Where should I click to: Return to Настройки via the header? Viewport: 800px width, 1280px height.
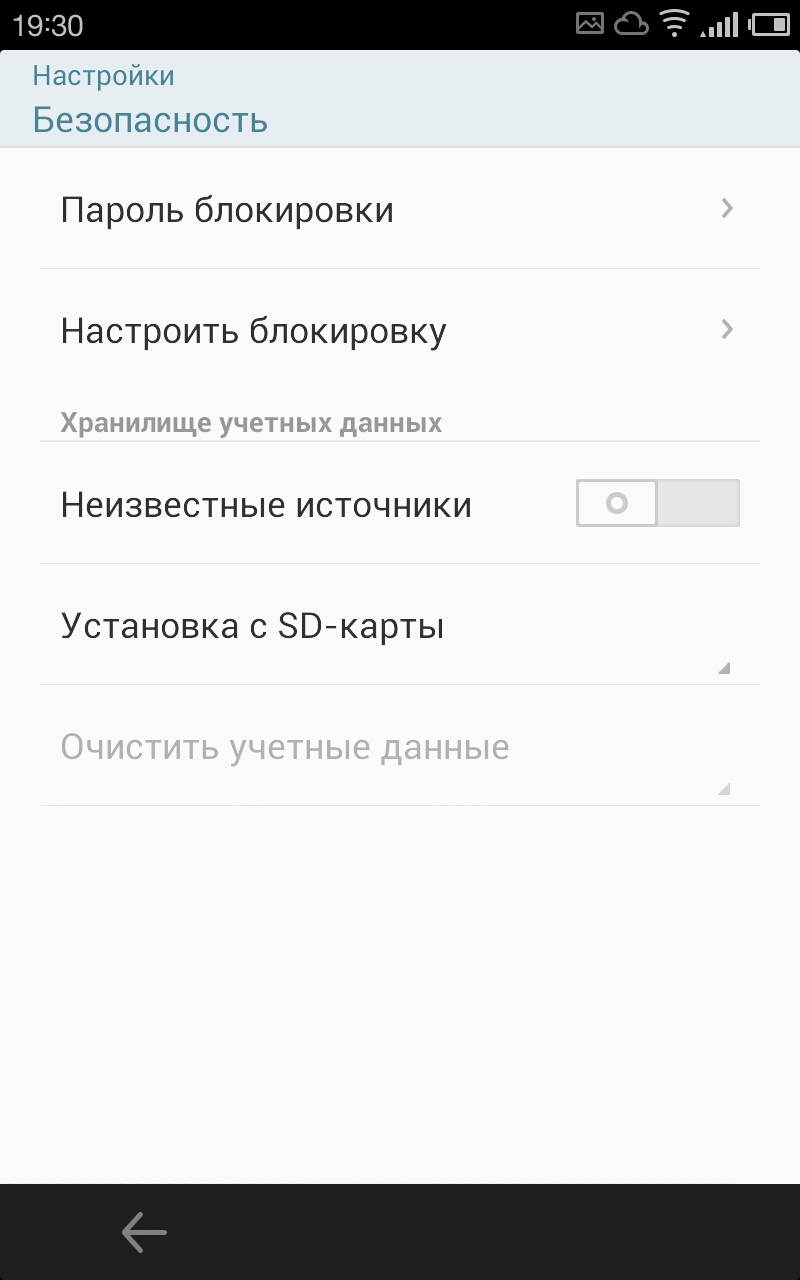(104, 76)
